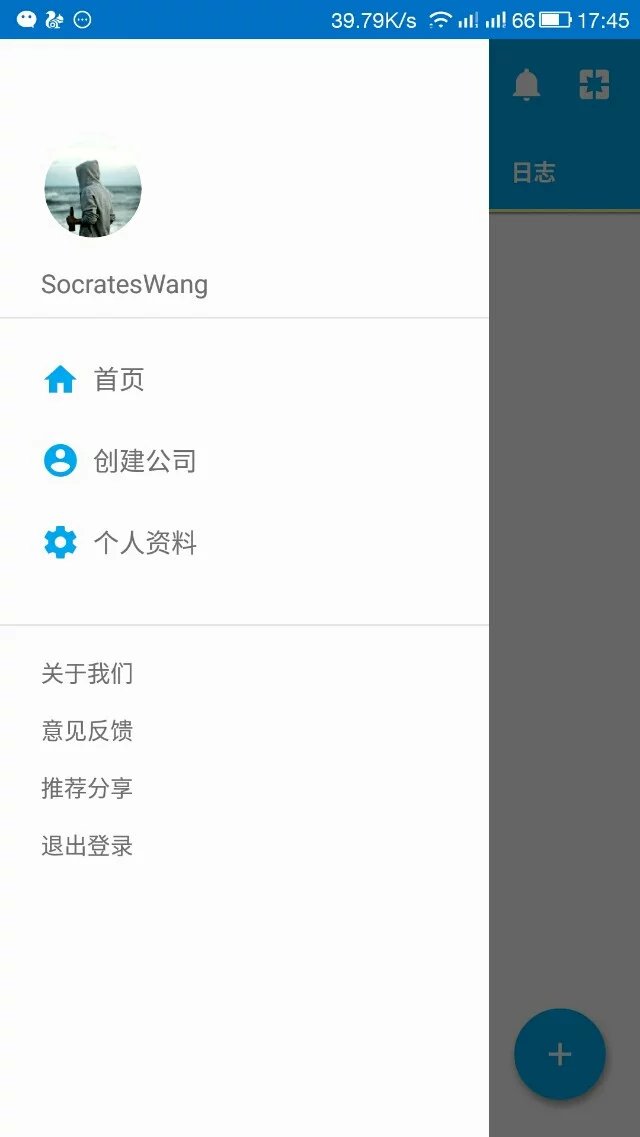640x1137 pixels.
Task: Select 创建公司 in the drawer
Action: 244,461
